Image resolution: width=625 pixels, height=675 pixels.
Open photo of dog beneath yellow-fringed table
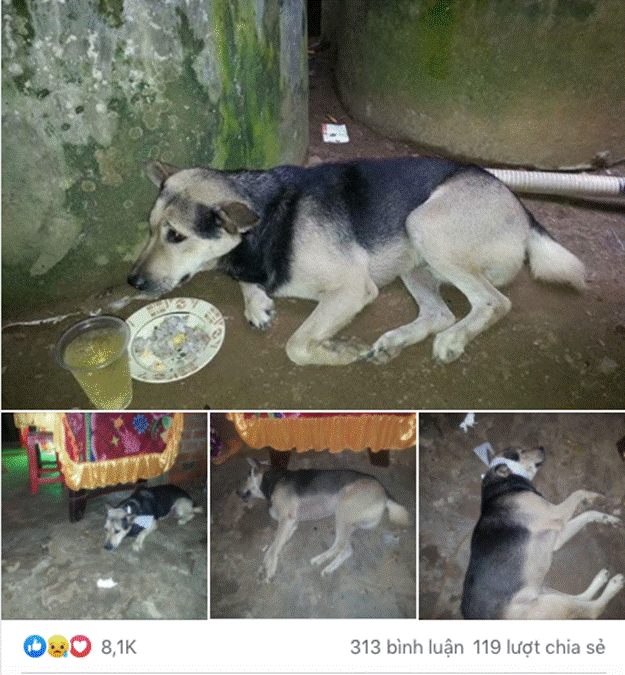(312, 515)
